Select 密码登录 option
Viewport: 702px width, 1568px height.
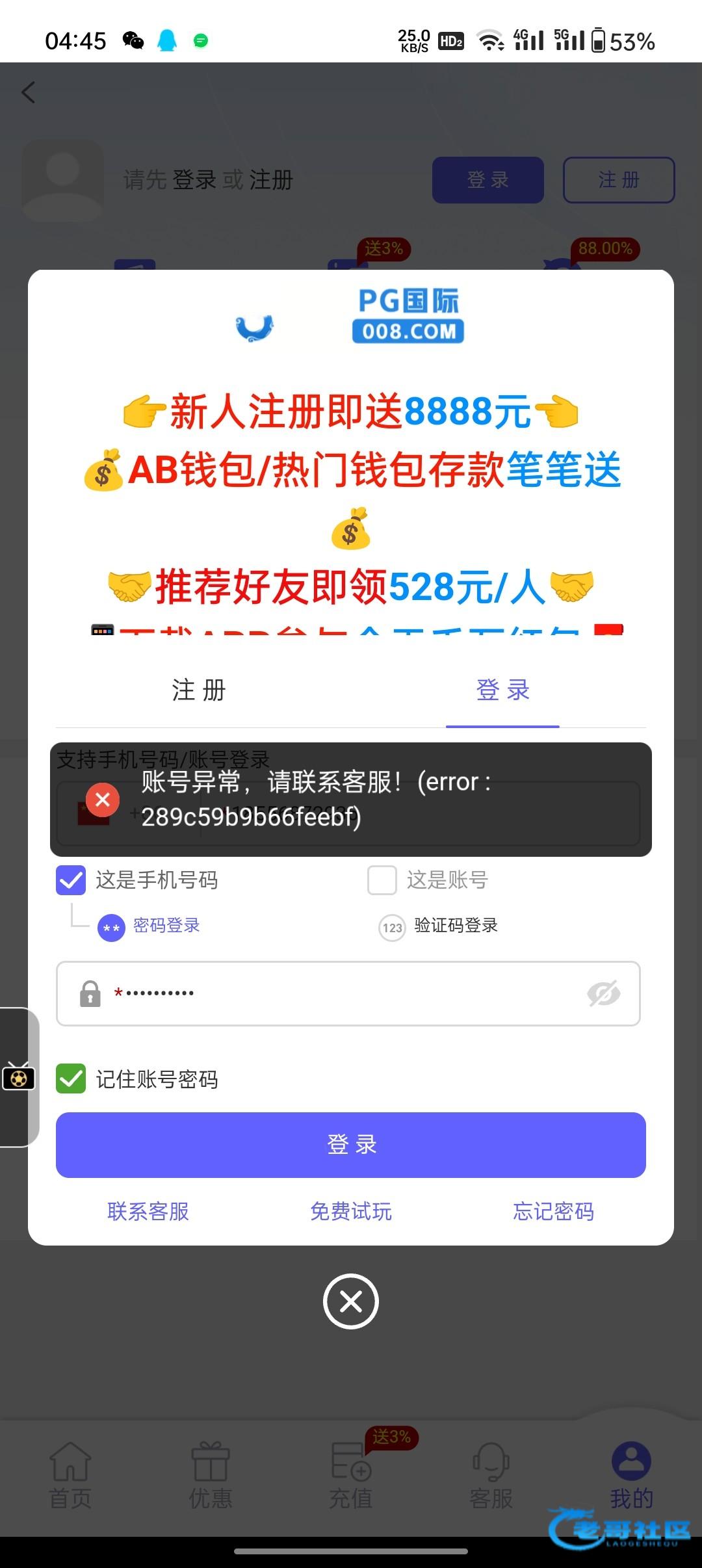pos(149,926)
